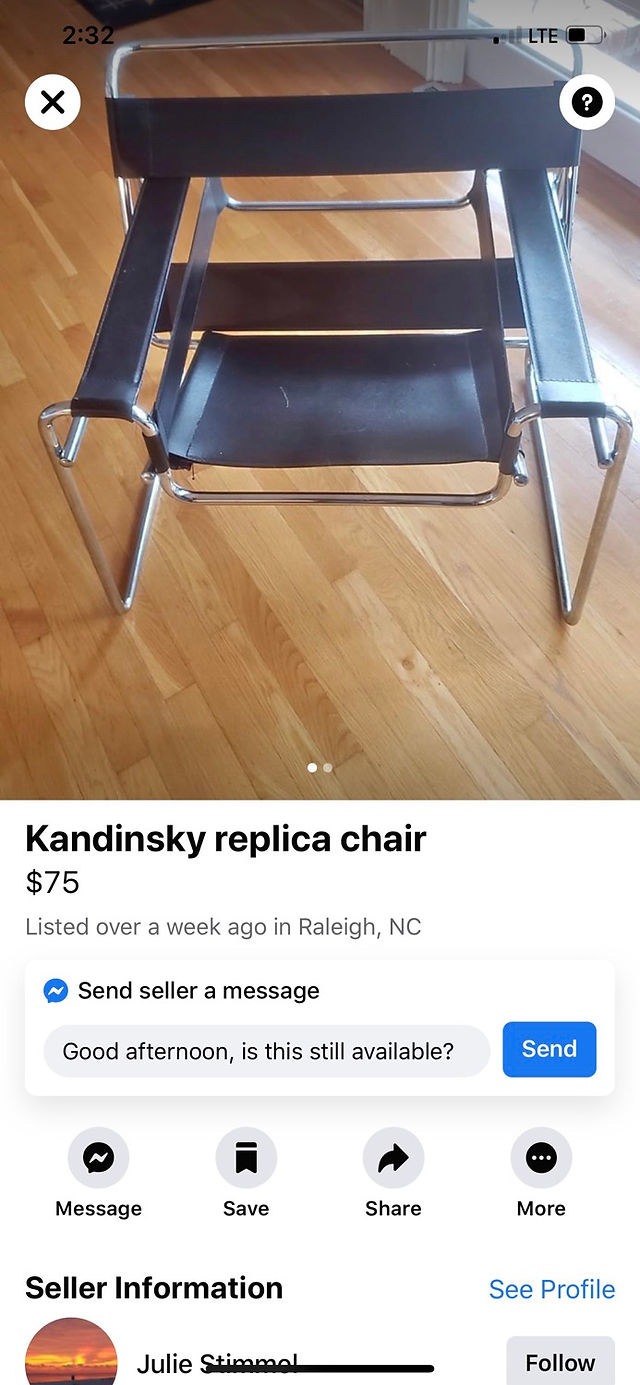The width and height of the screenshot is (640, 1385).
Task: Open the help question mark icon
Action: [587, 102]
